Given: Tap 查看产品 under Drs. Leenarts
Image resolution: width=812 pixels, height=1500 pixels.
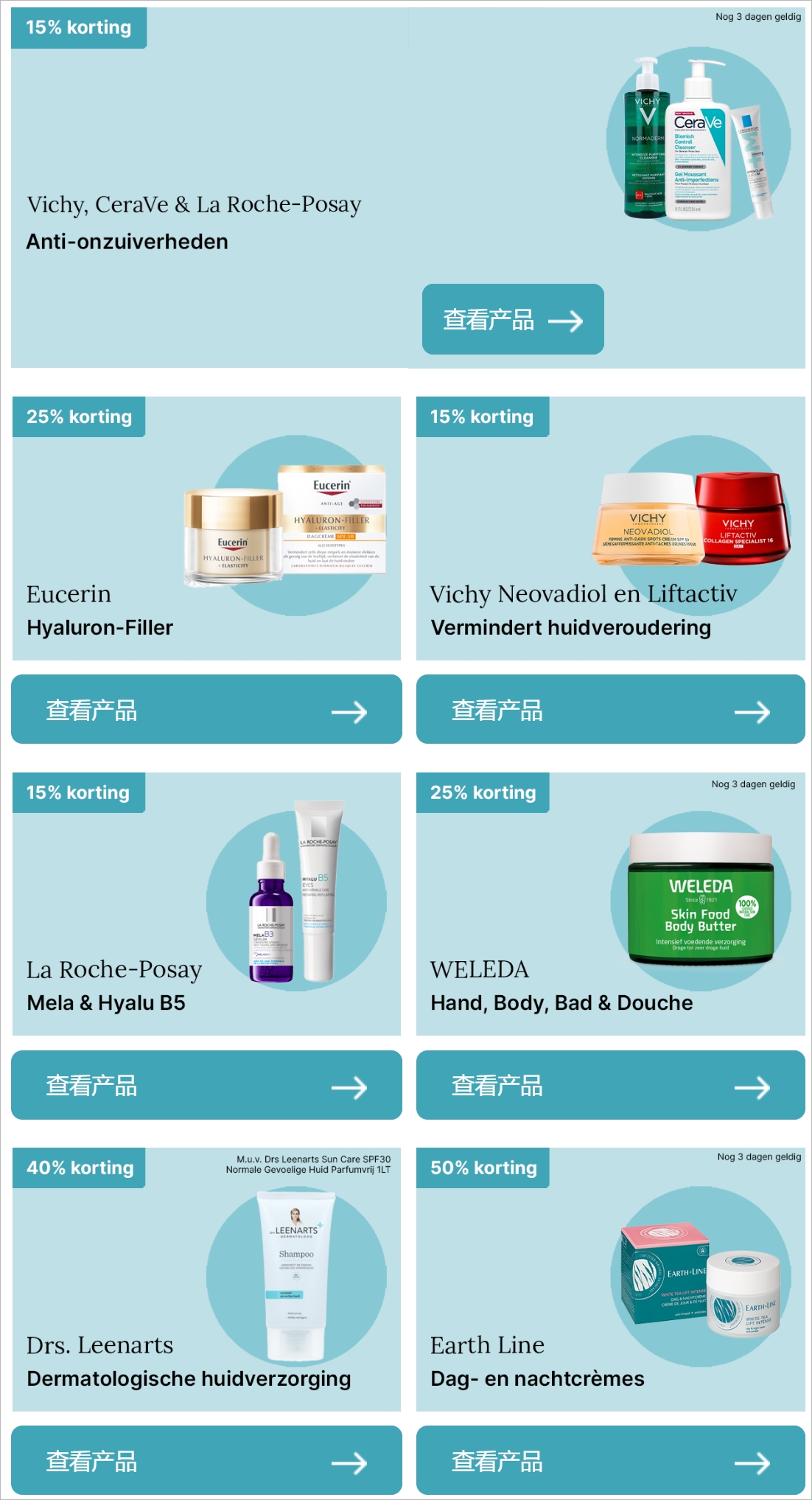Looking at the screenshot, I should 206,1460.
